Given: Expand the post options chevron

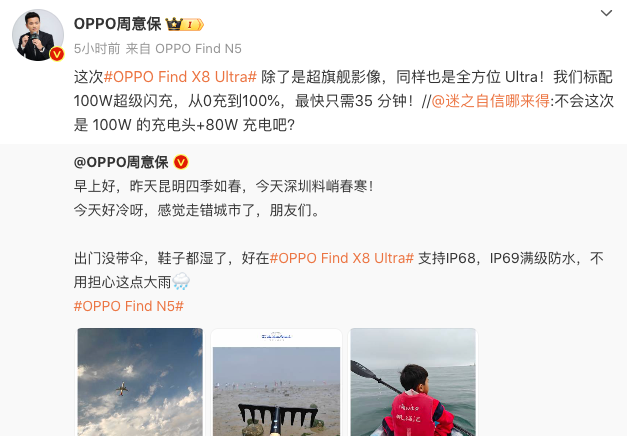Looking at the screenshot, I should point(606,14).
